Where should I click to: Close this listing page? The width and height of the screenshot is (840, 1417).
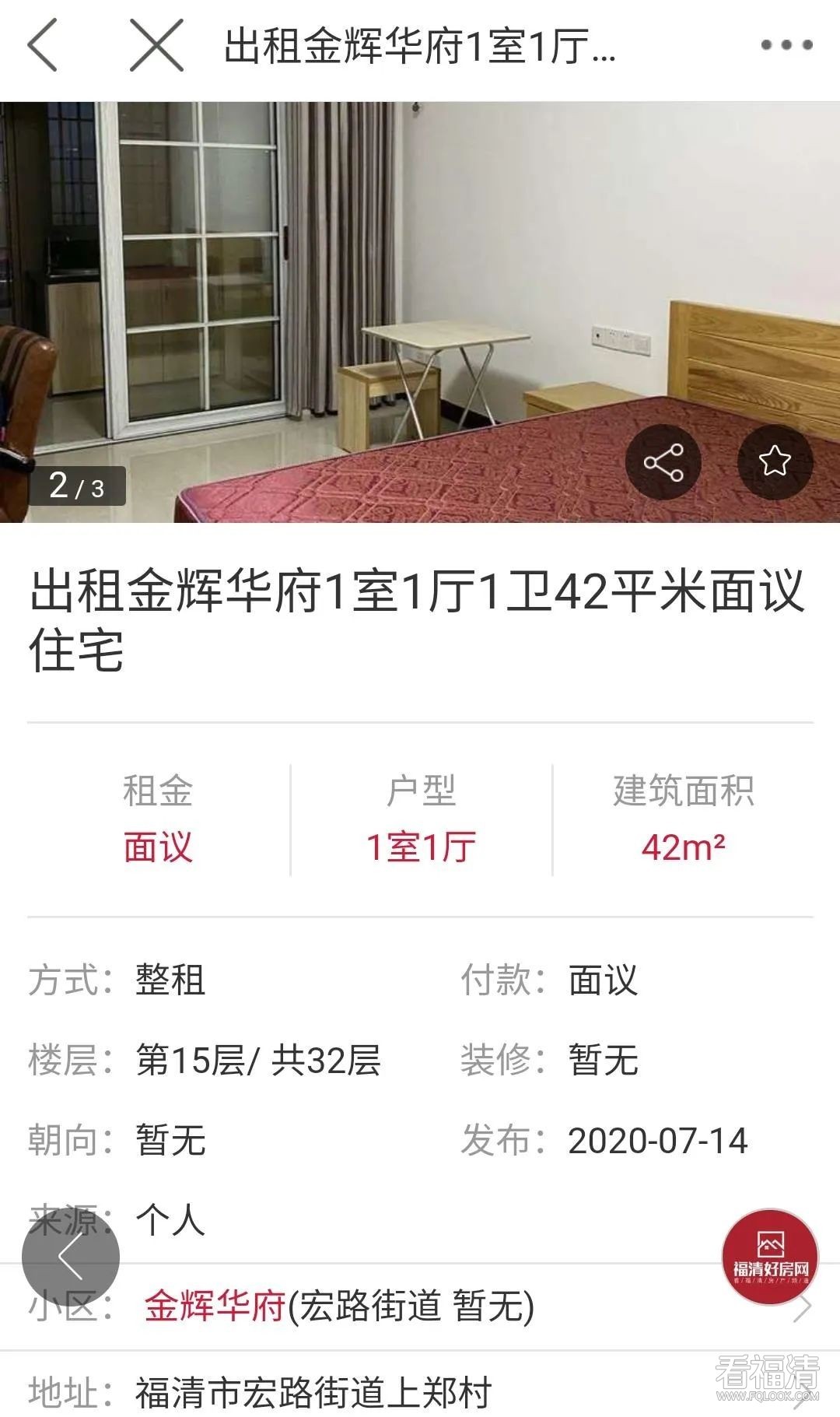pyautogui.click(x=156, y=46)
